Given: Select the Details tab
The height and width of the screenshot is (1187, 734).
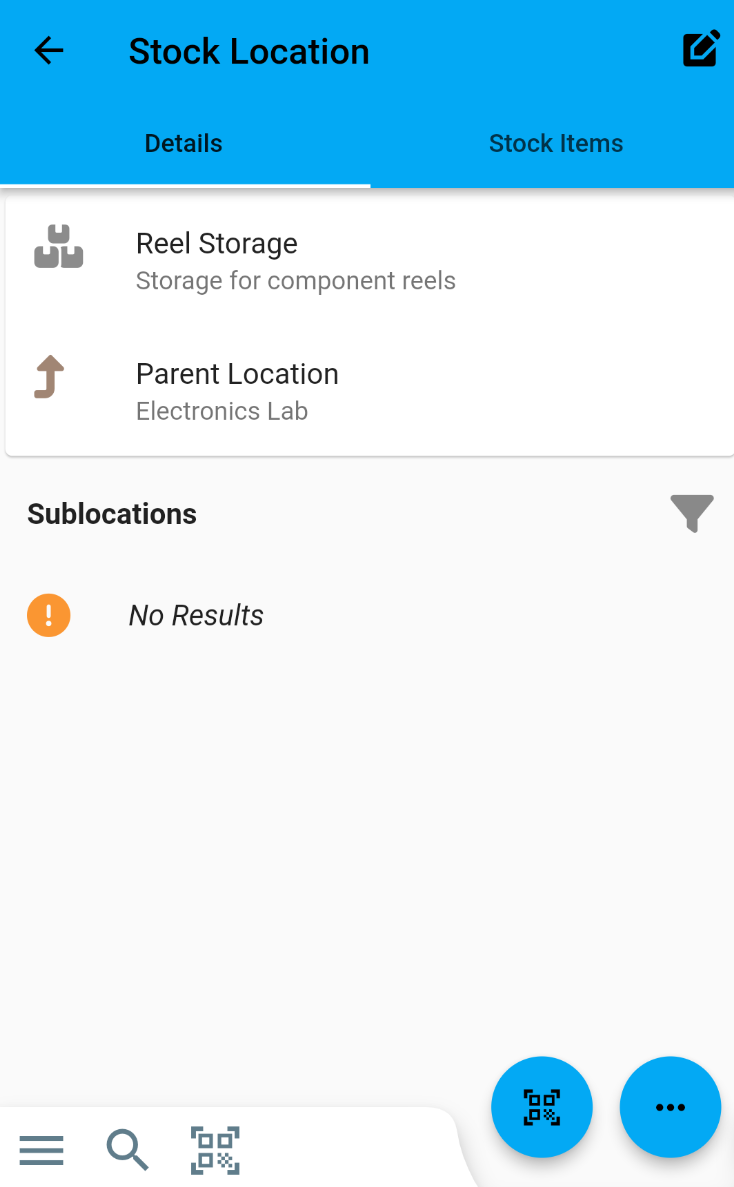Looking at the screenshot, I should tap(183, 143).
